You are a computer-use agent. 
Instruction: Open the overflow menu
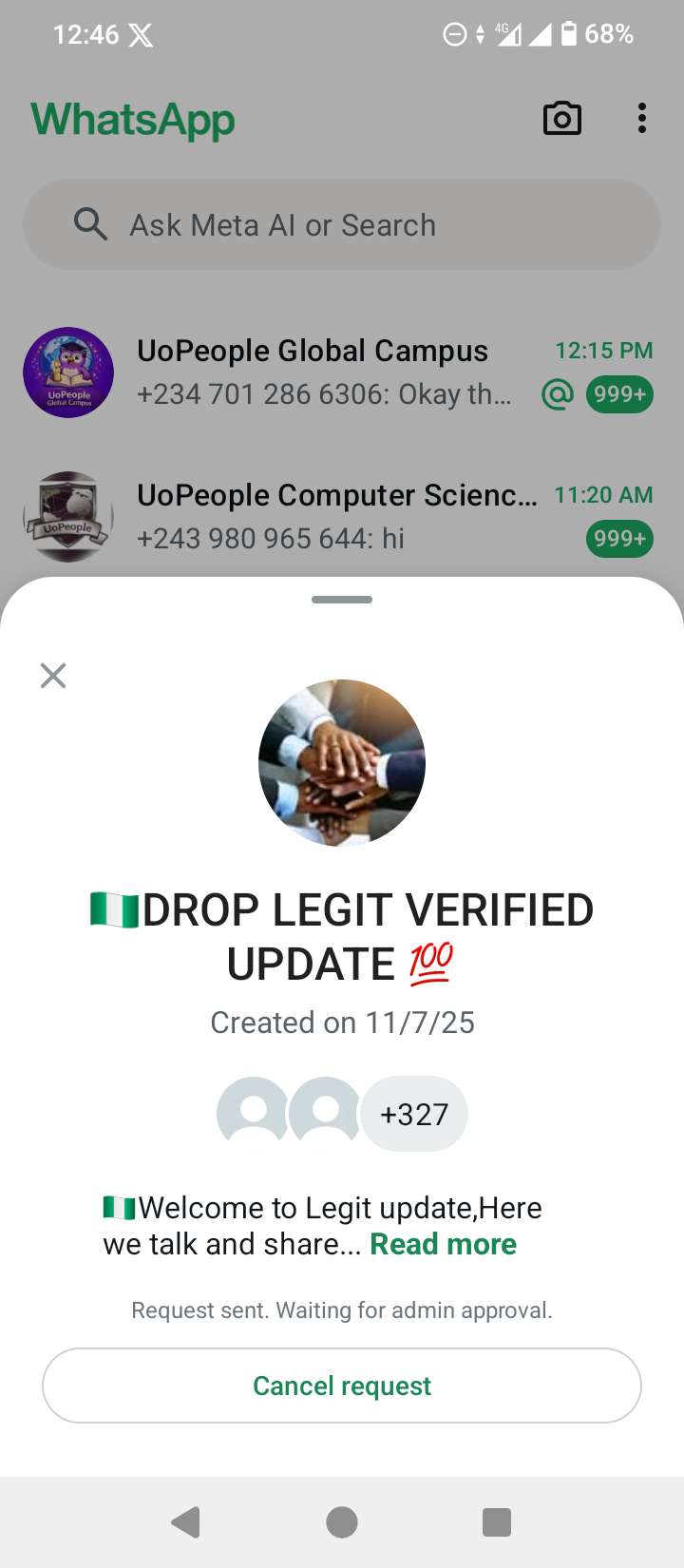642,119
